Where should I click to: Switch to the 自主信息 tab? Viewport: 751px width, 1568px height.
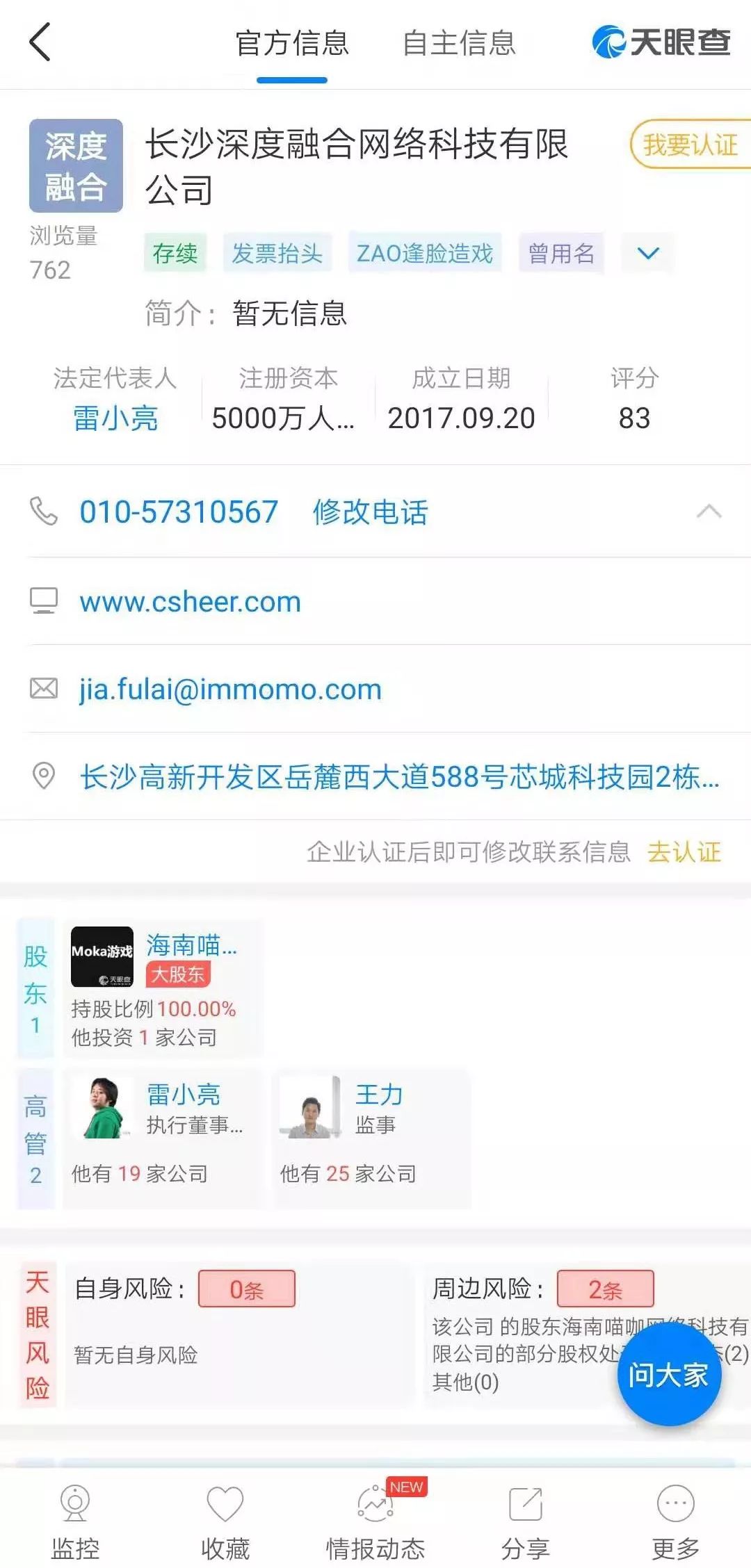[x=459, y=43]
